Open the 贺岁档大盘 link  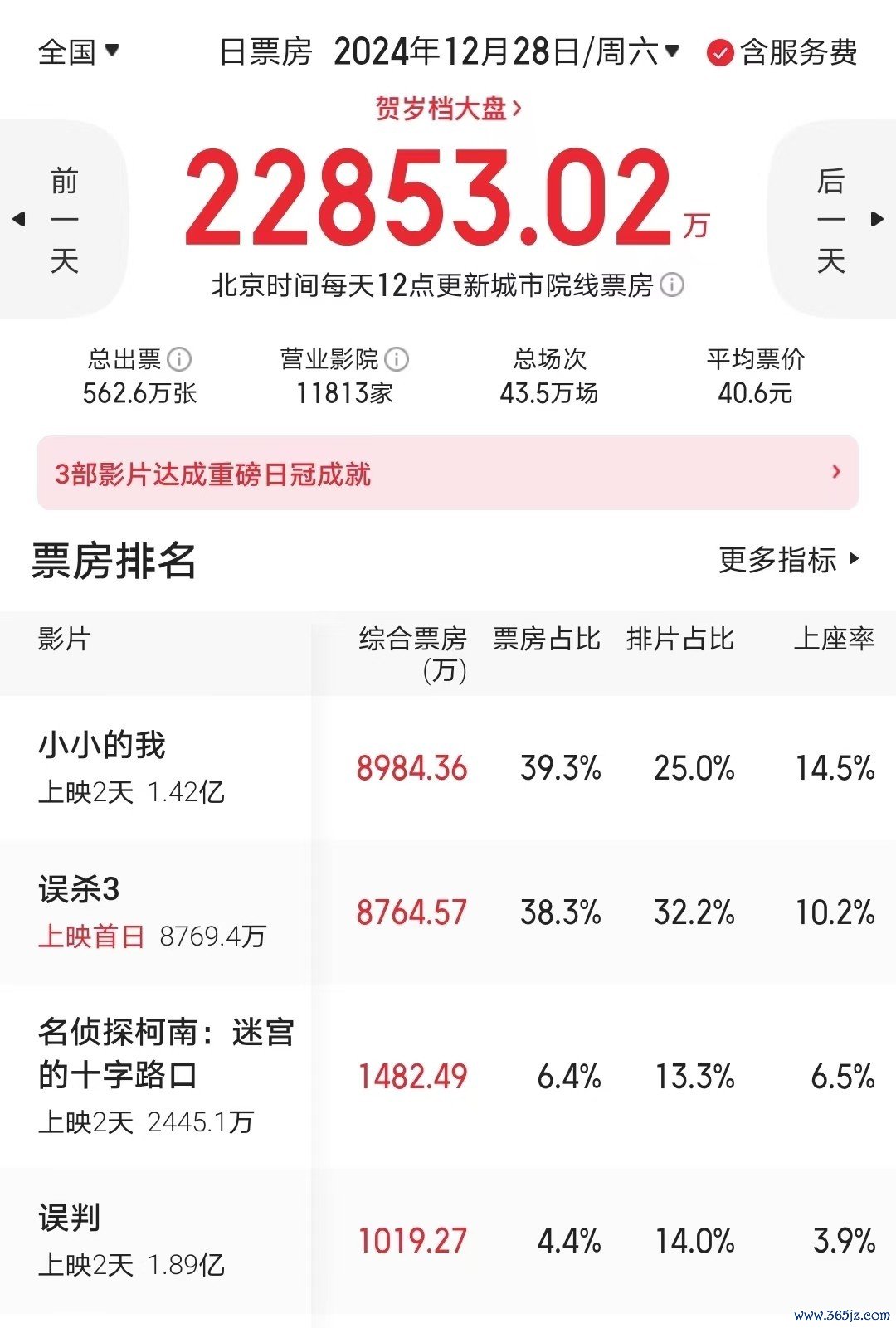coord(448,109)
